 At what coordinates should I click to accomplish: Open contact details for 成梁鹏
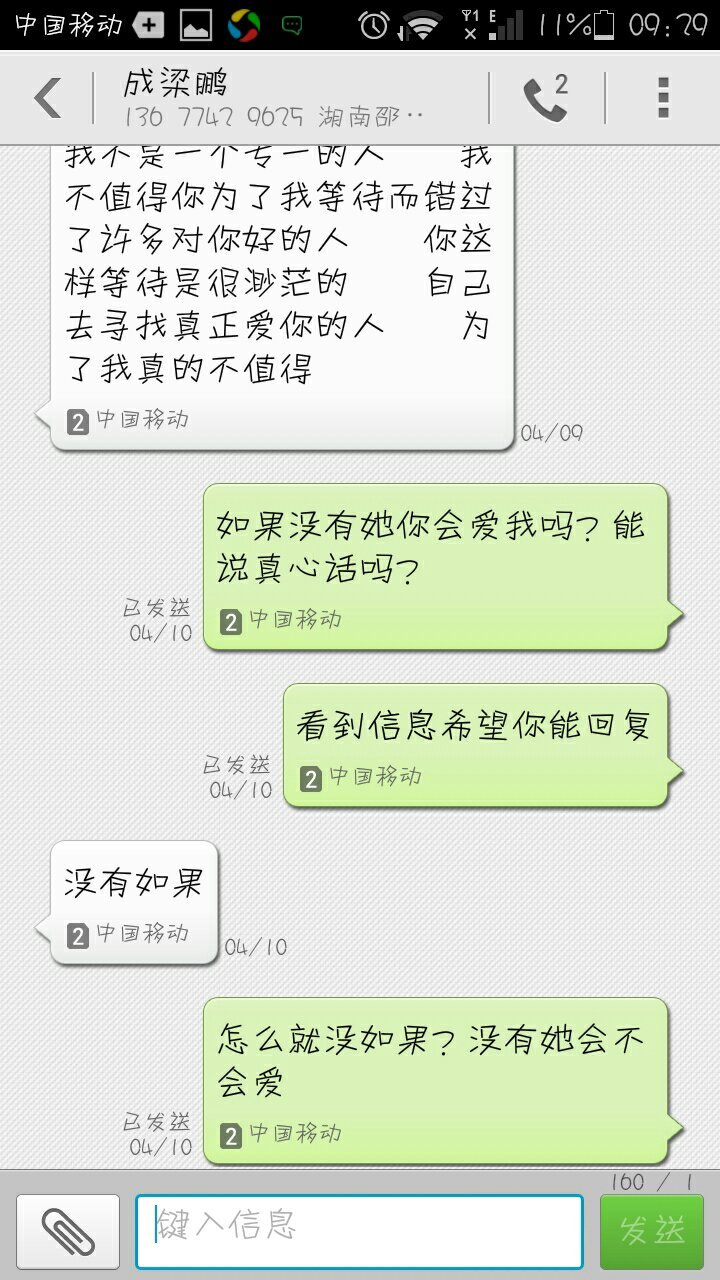coord(270,98)
